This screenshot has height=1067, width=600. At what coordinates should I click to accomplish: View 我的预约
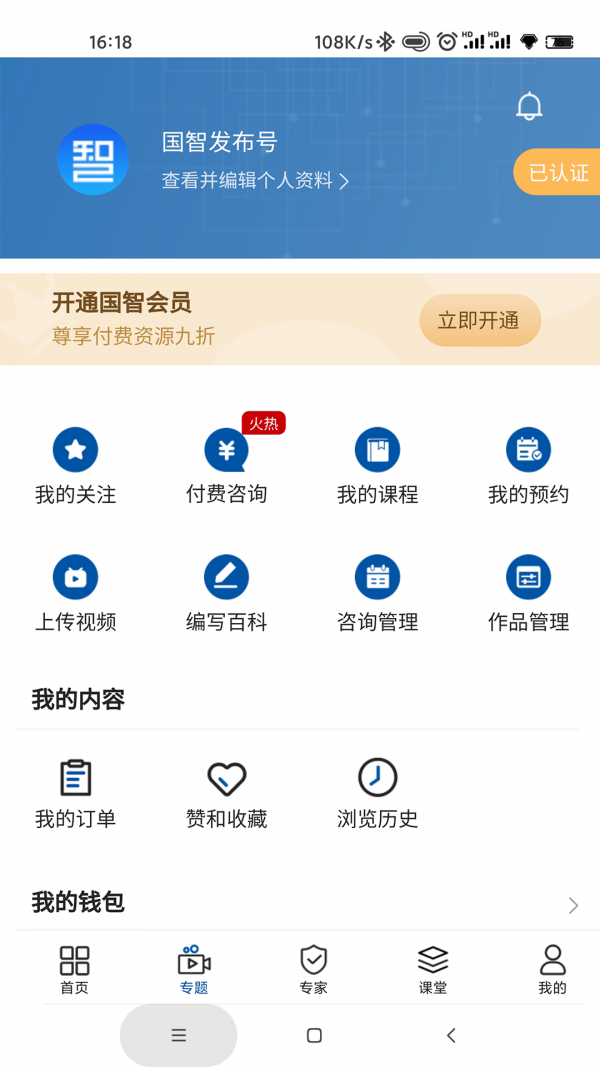528,466
